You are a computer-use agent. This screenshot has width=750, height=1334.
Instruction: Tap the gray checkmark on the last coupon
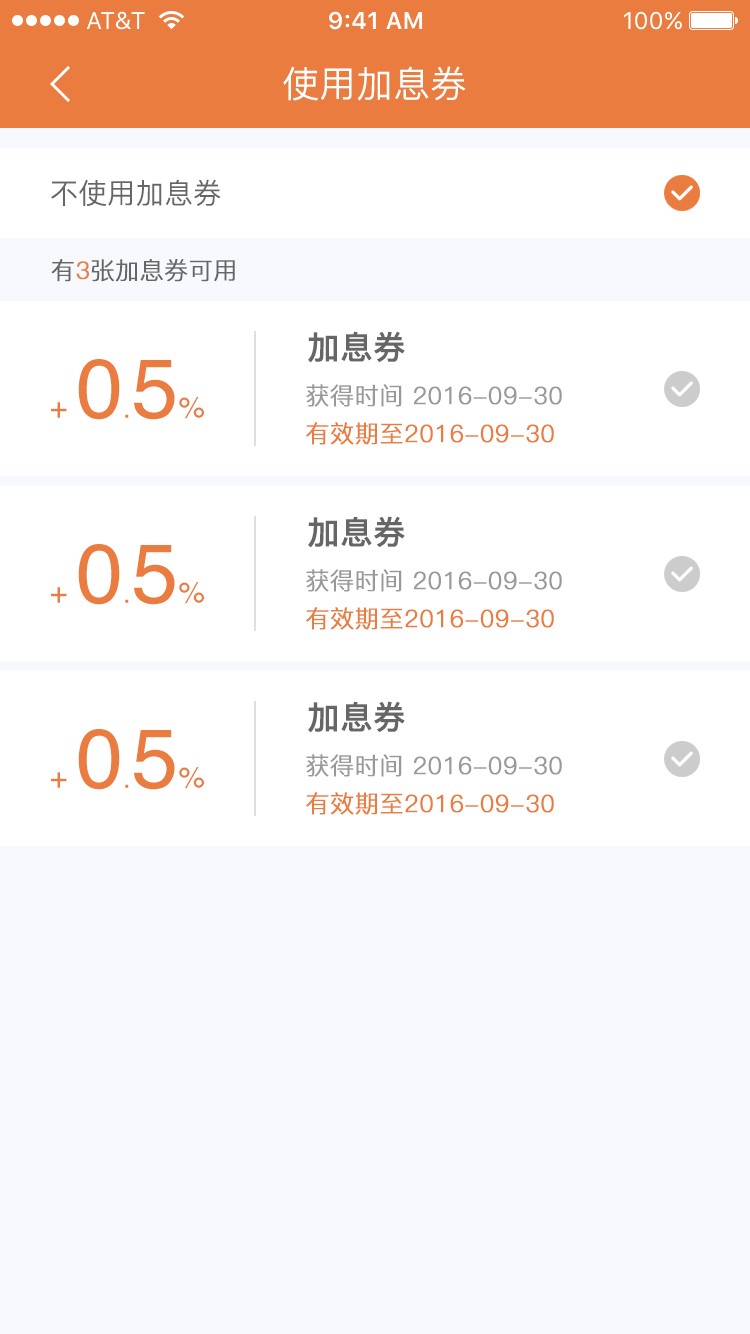coord(681,759)
